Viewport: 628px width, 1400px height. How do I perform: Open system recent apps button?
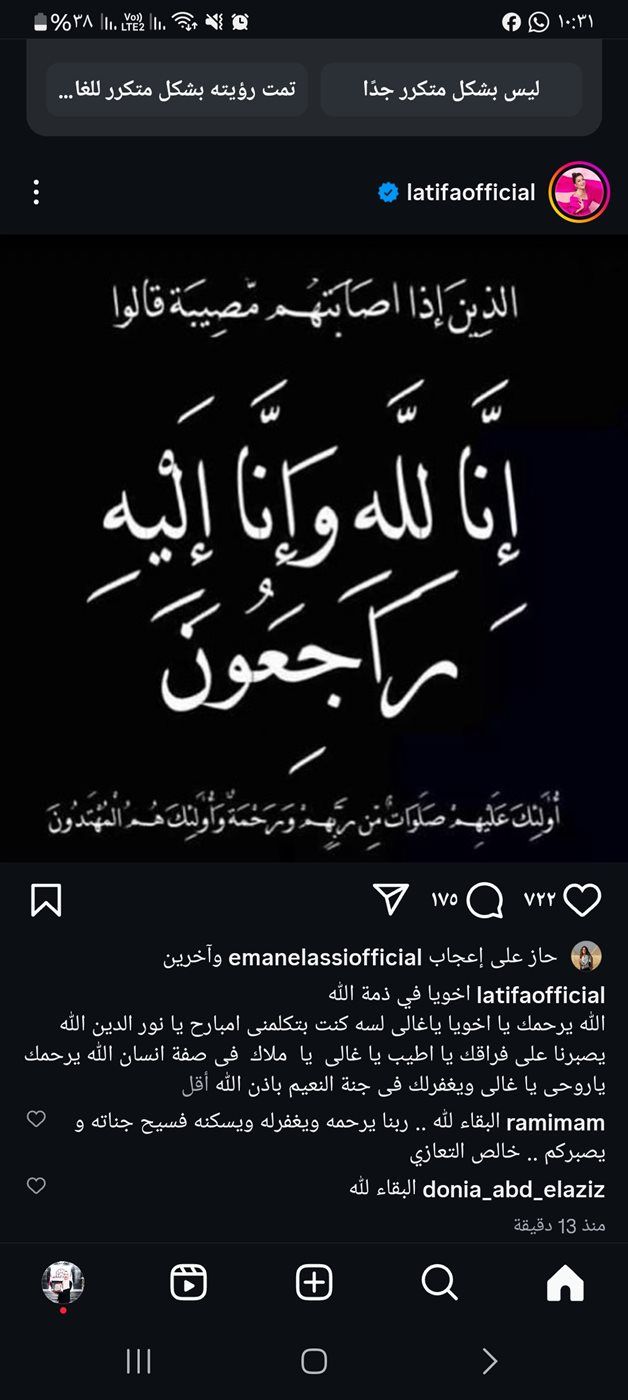pyautogui.click(x=138, y=1361)
